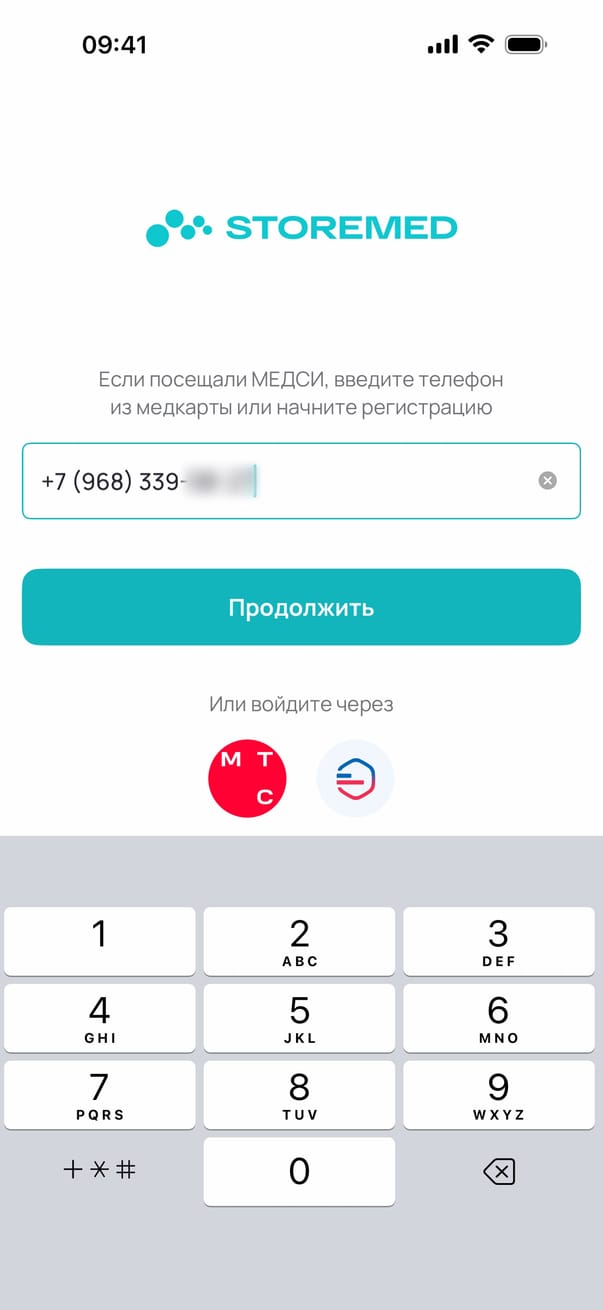Tap the phone number input field
The width and height of the screenshot is (603, 1310).
[280, 481]
